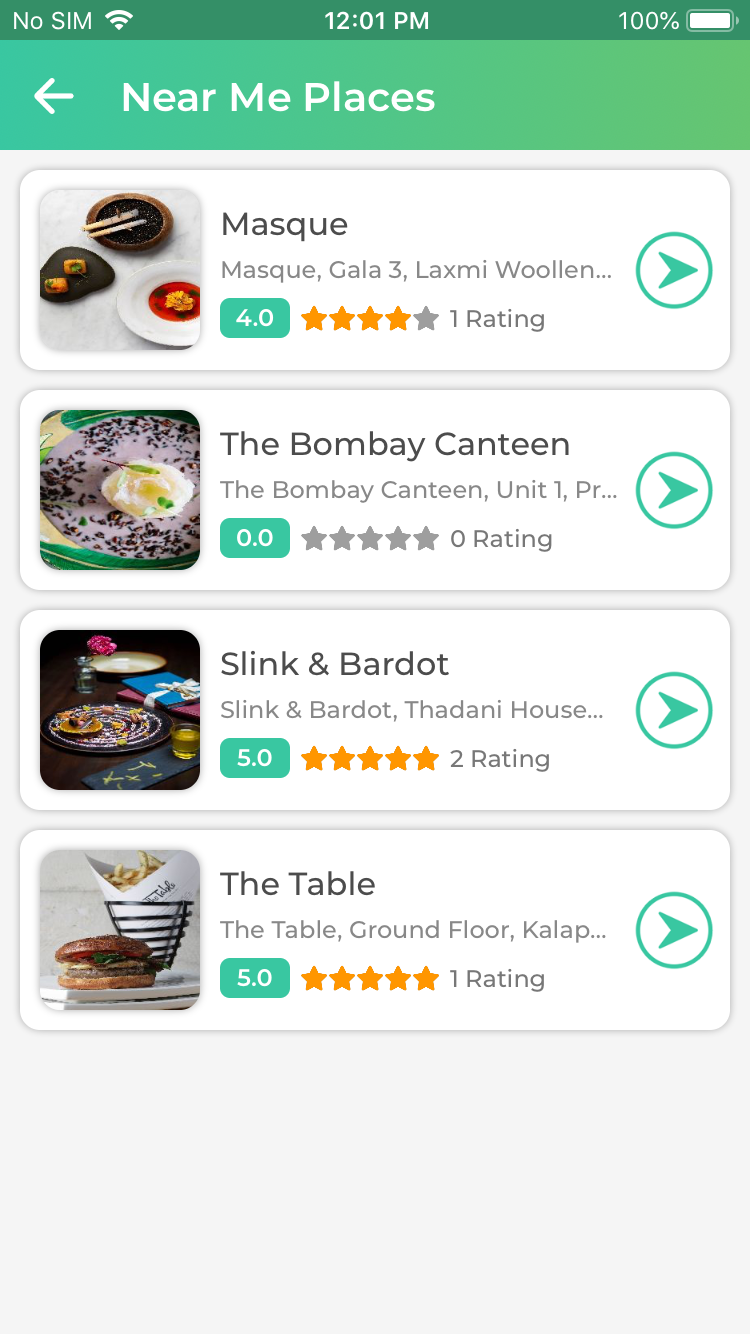Click the 2 Rating label for Slink & Bardot

click(x=500, y=758)
